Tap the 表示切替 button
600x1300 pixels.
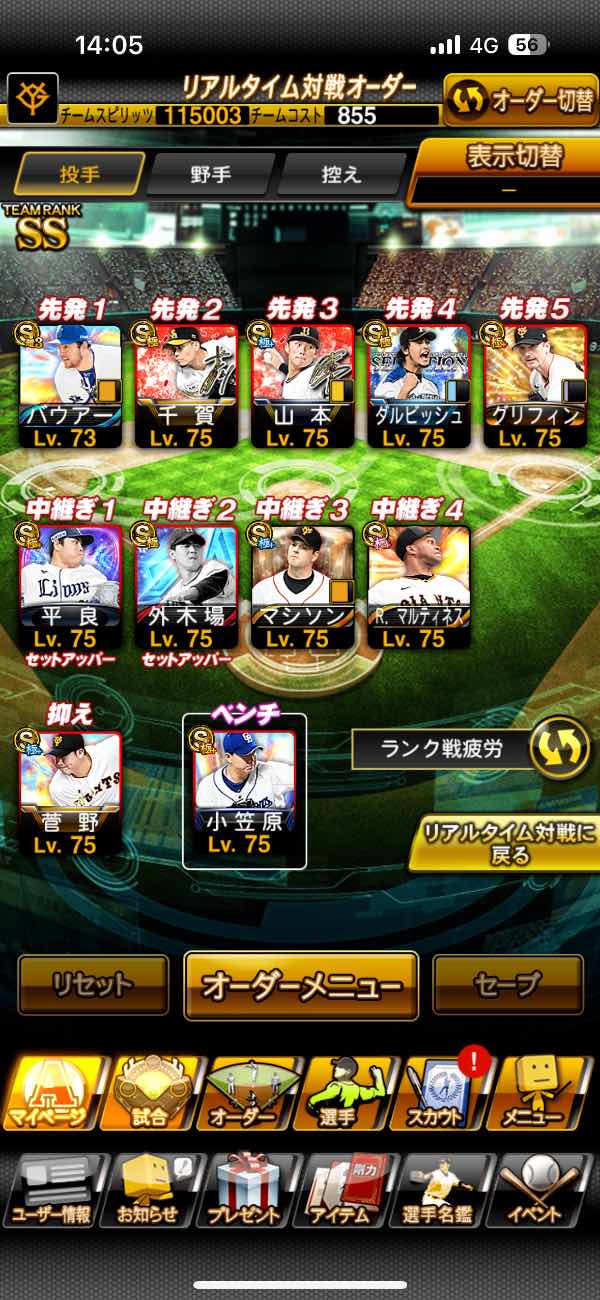click(507, 171)
